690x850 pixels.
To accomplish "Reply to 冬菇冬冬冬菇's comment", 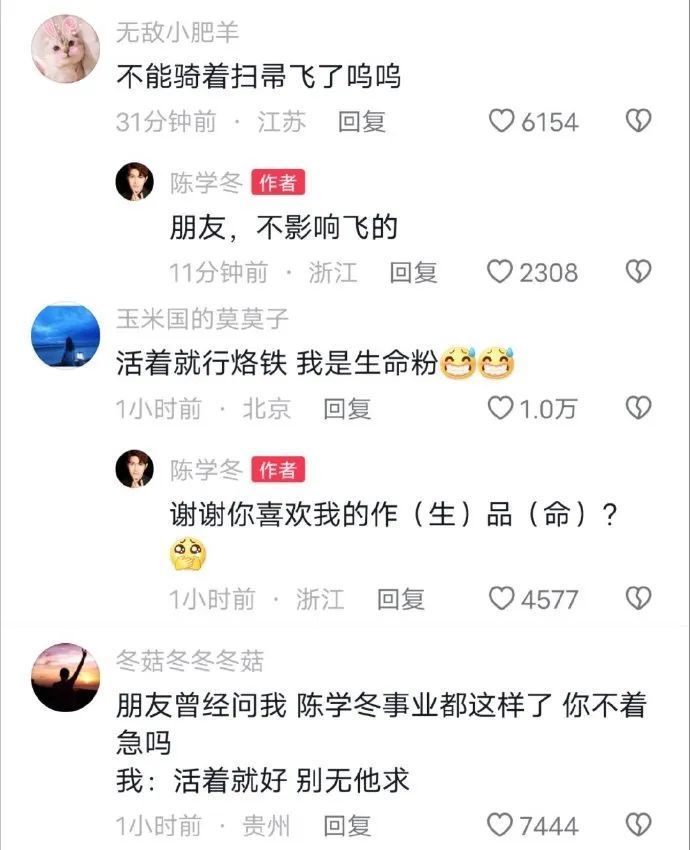I will pyautogui.click(x=347, y=826).
